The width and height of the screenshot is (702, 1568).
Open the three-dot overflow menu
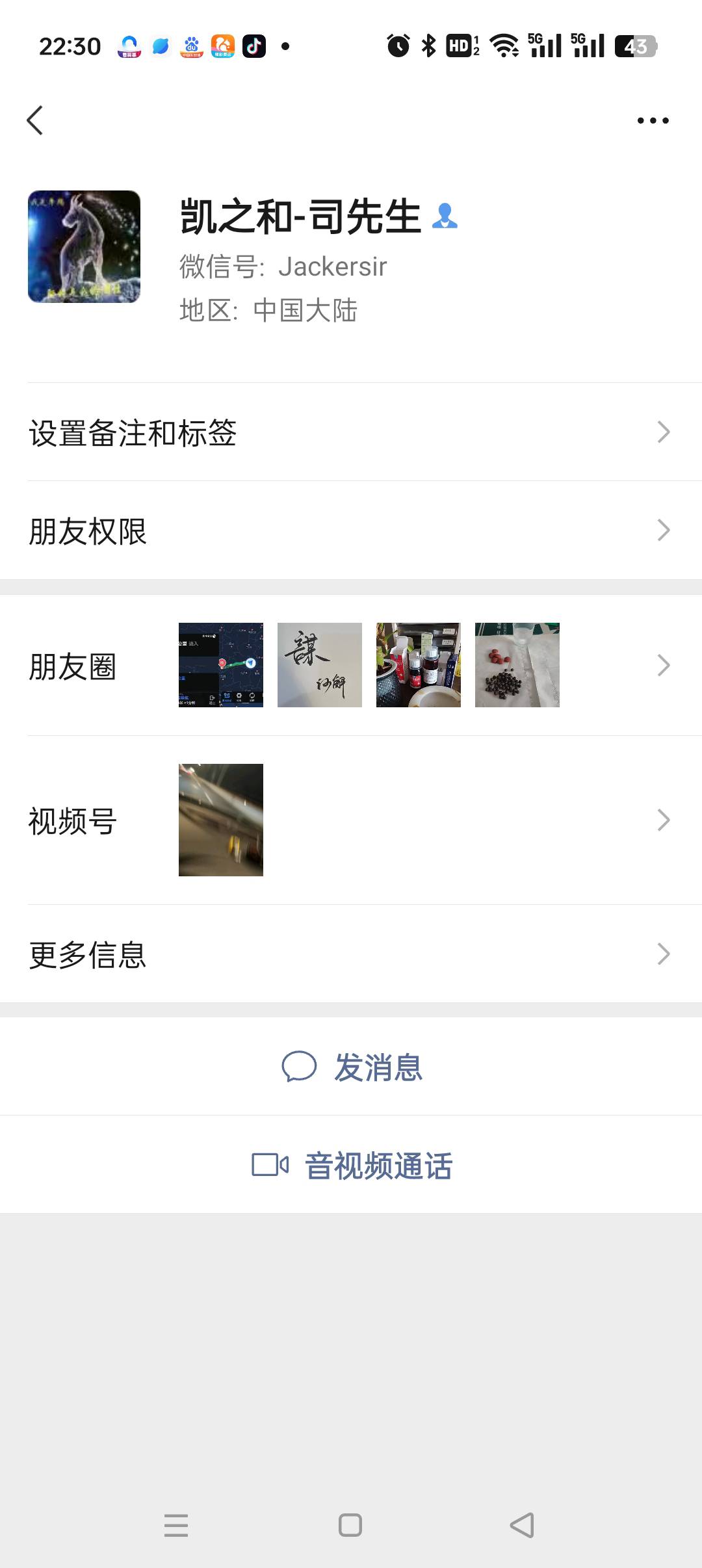coord(653,120)
